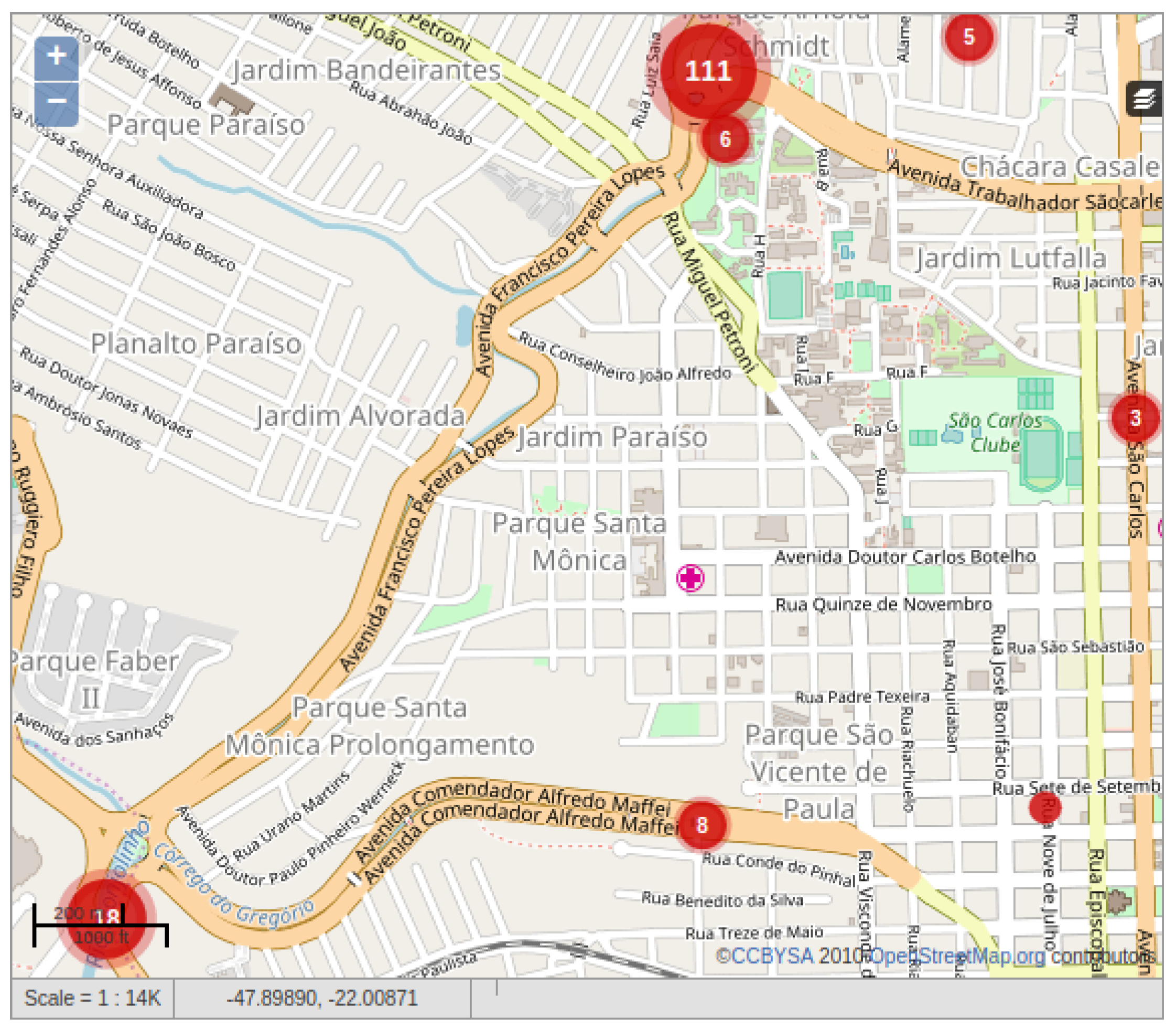This screenshot has height=1030, width=1176.
Task: Expand the cluster marker labeled 5
Action: click(x=969, y=37)
